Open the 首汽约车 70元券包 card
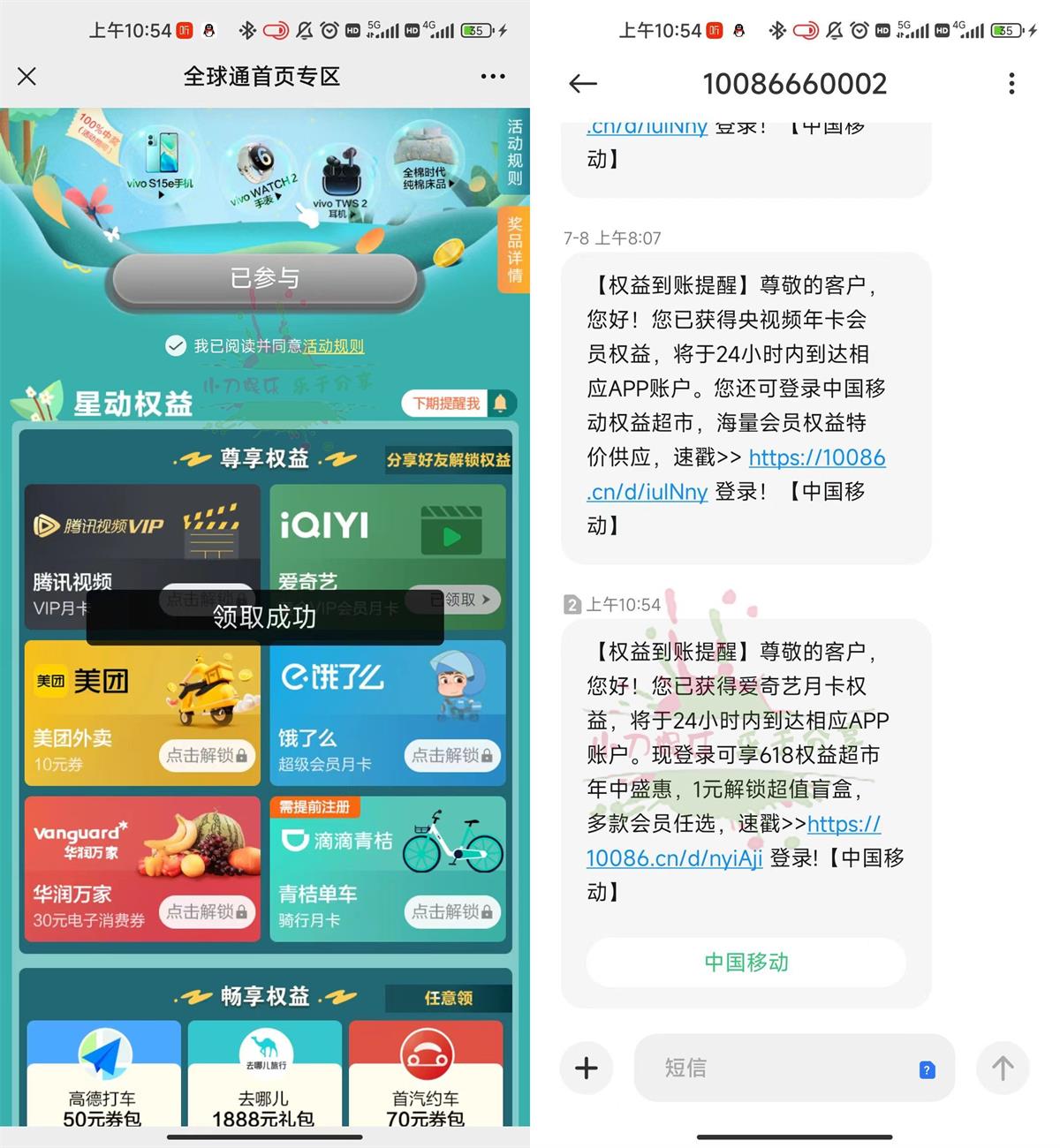Image resolution: width=1060 pixels, height=1148 pixels. coord(426,1073)
